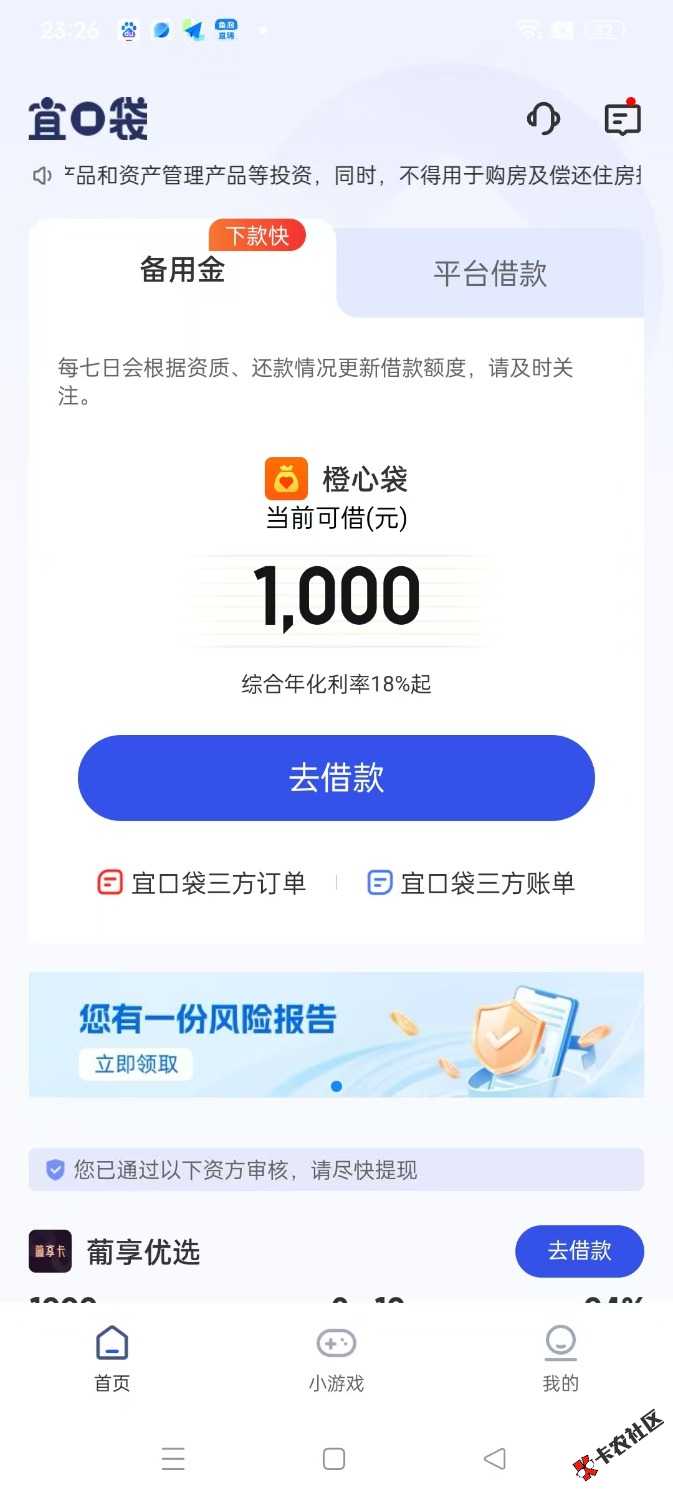This screenshot has width=673, height=1500.
Task: Tap the system back button
Action: point(494,1459)
